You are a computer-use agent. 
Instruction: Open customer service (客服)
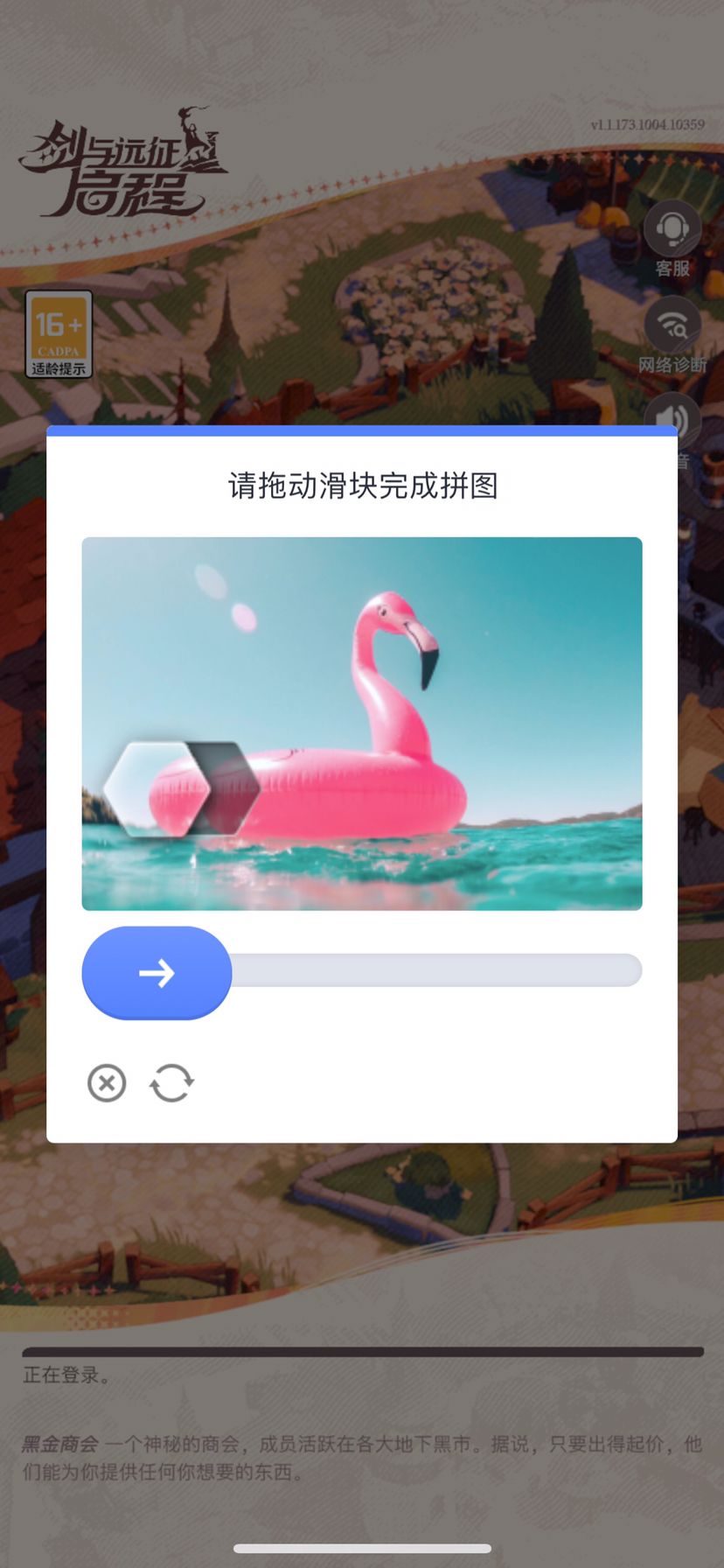point(672,239)
